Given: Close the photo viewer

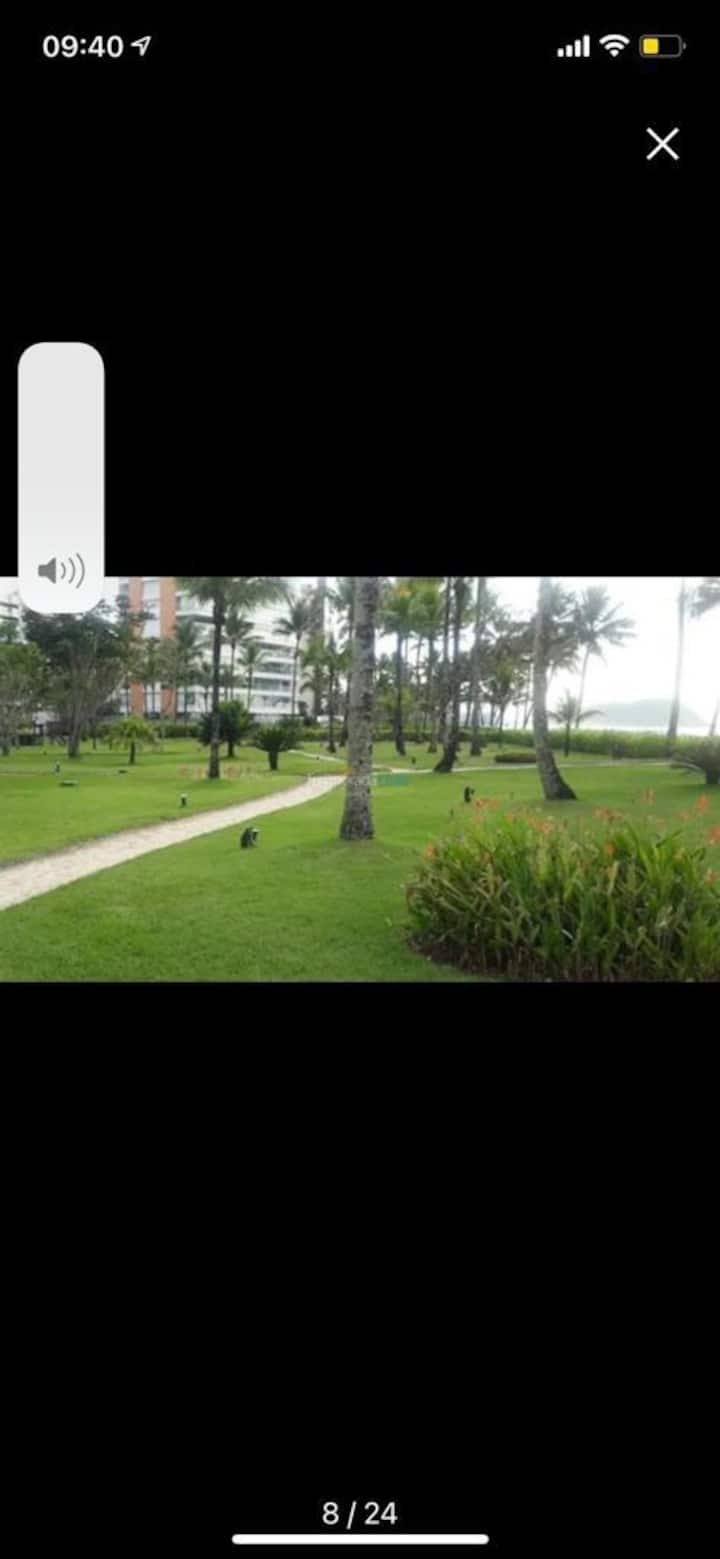Looking at the screenshot, I should point(662,144).
